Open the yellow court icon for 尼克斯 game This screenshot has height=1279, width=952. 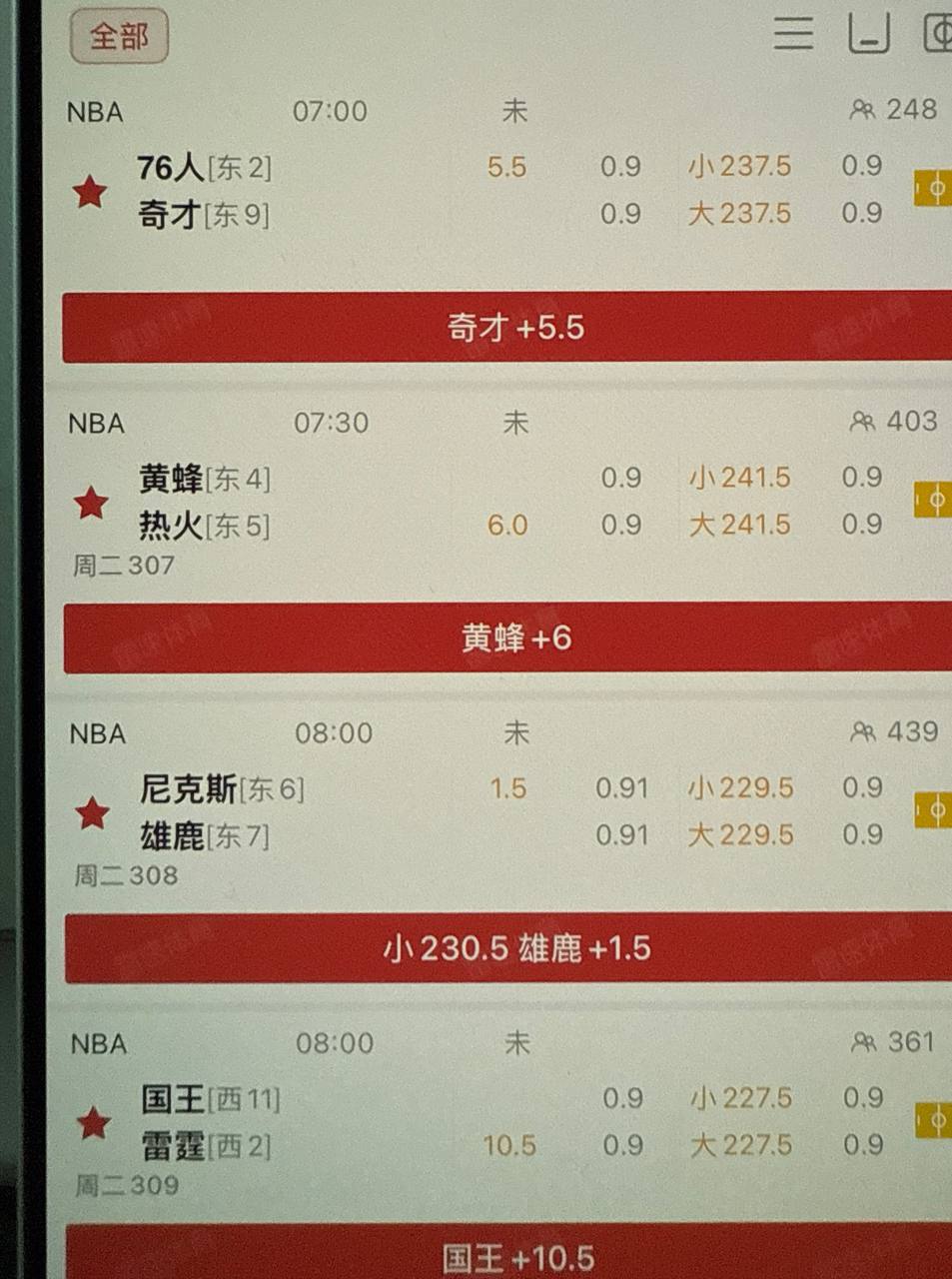click(x=934, y=810)
